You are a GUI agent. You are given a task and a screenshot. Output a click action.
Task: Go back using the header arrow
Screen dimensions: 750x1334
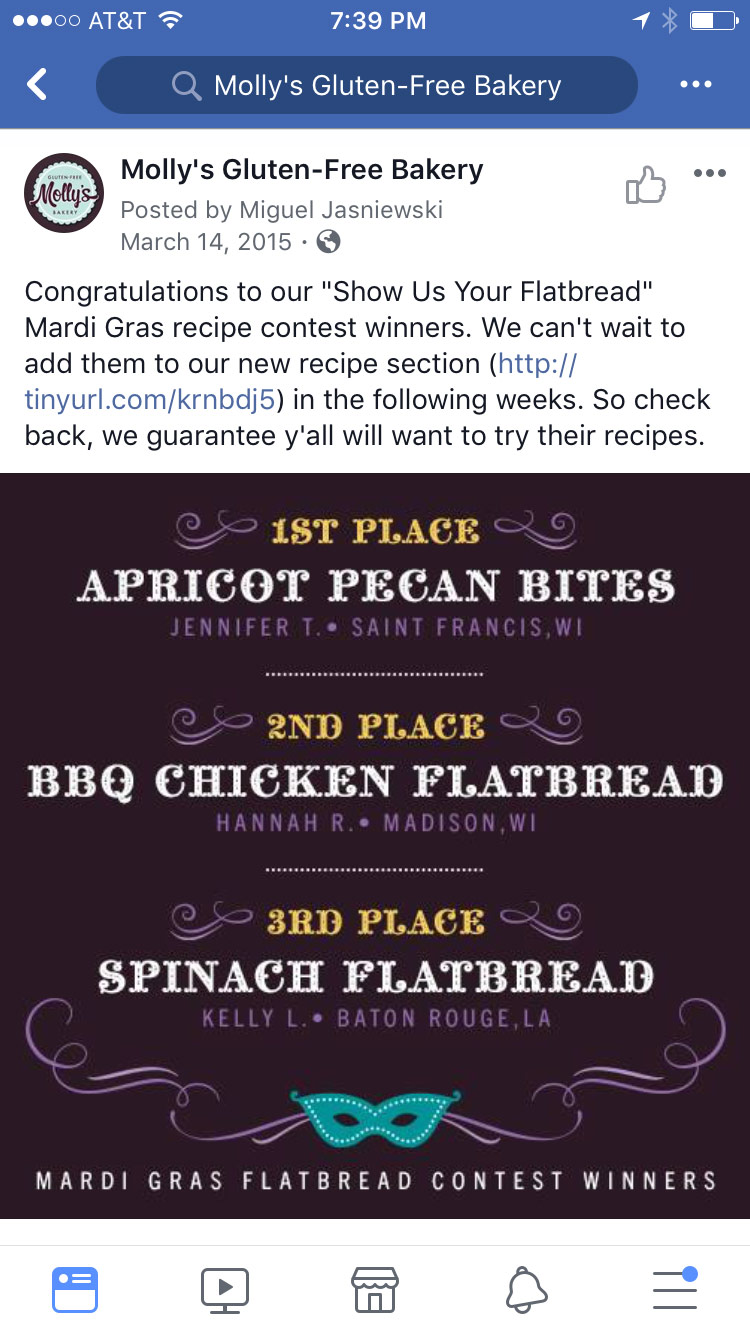coord(37,85)
